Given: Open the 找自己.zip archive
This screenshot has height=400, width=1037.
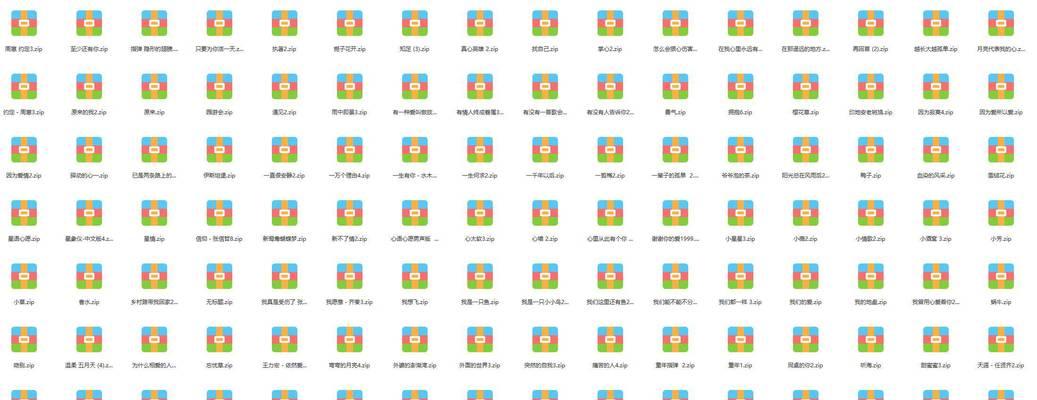Looking at the screenshot, I should tap(544, 24).
